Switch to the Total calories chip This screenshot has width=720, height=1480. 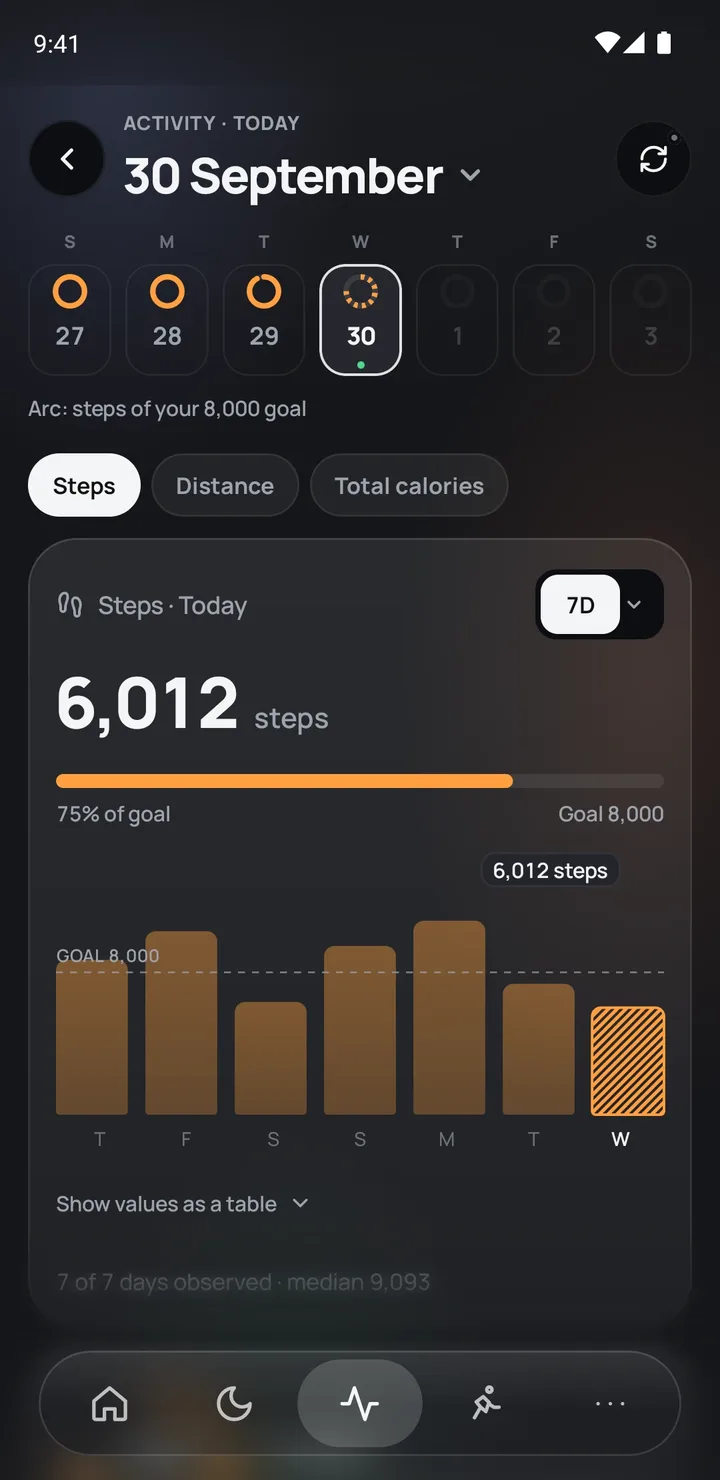(x=409, y=486)
